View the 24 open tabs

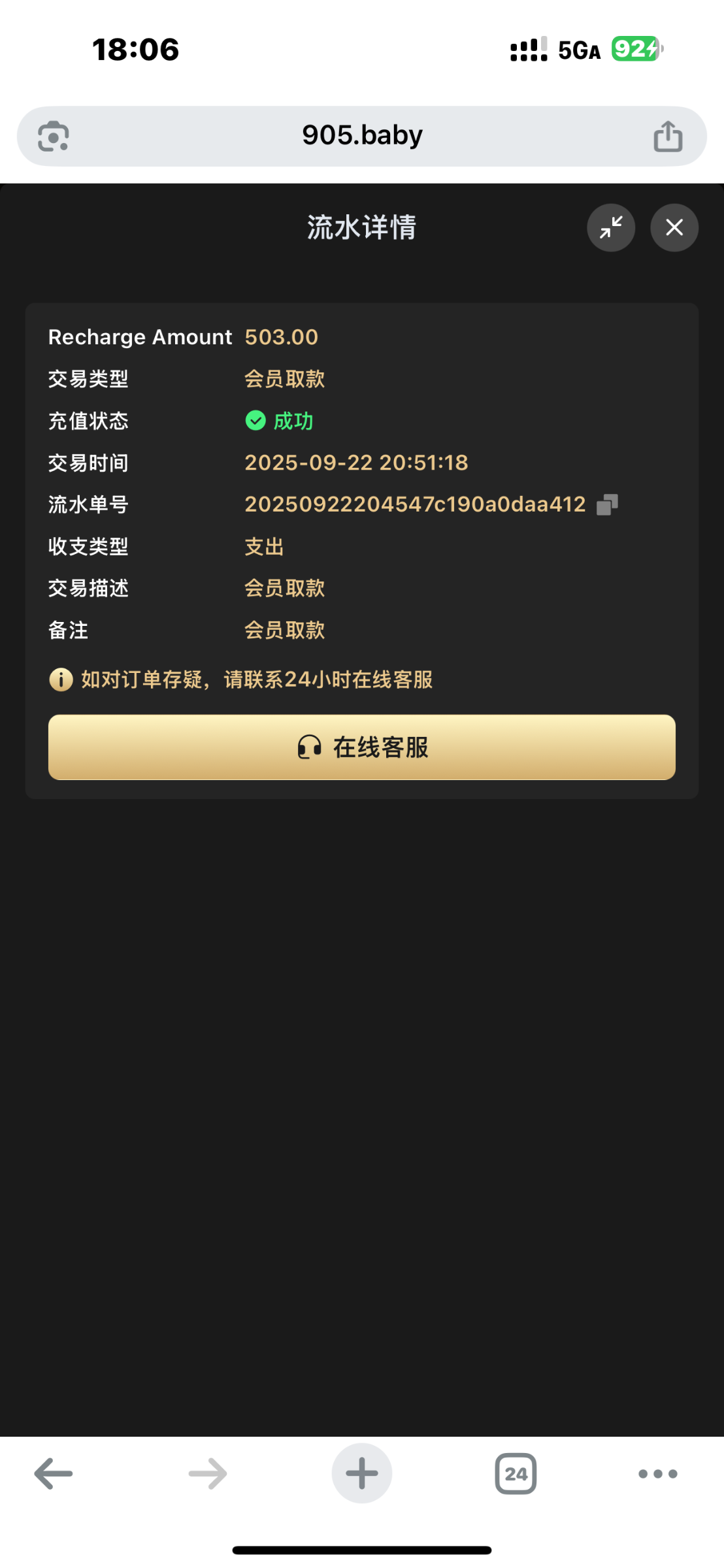click(x=516, y=1473)
